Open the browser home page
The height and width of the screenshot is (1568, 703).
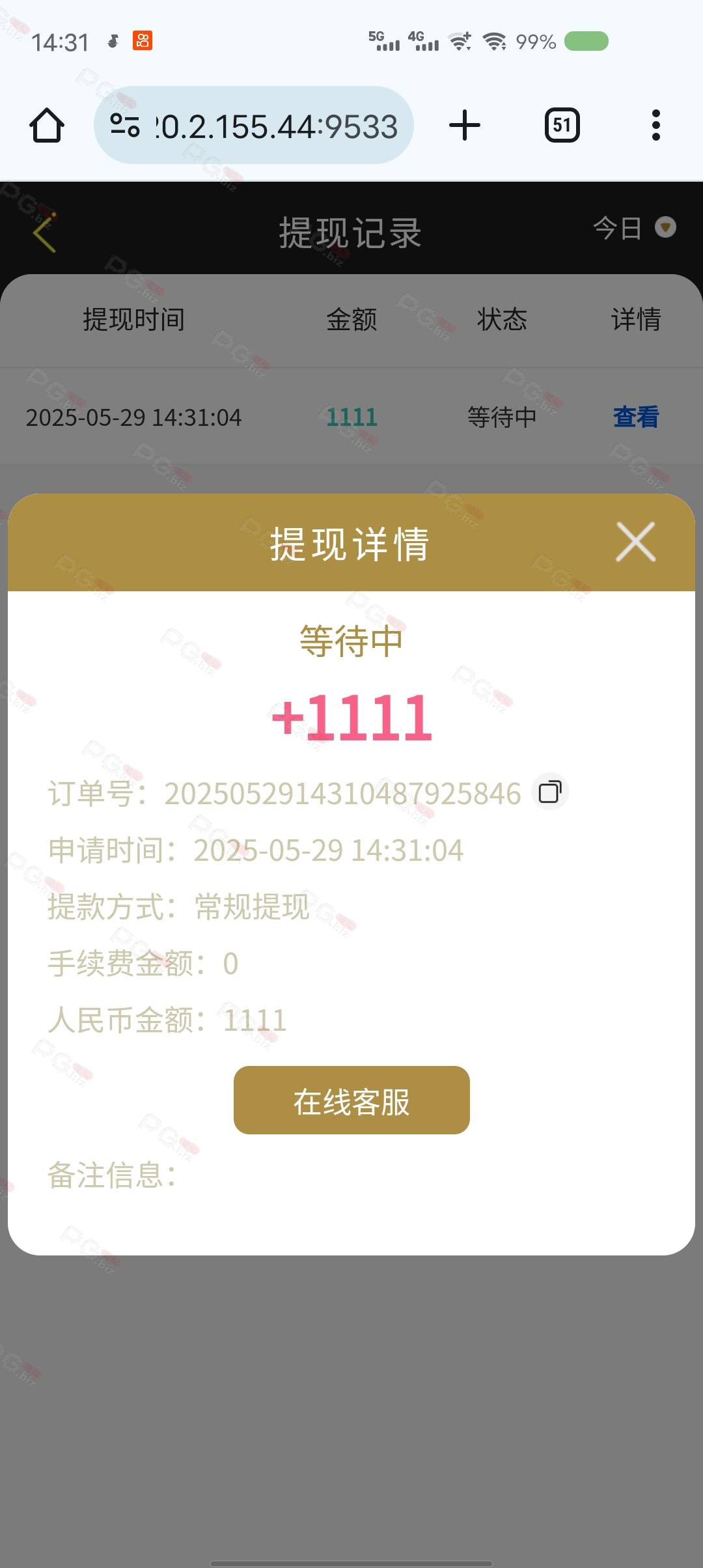click(47, 125)
